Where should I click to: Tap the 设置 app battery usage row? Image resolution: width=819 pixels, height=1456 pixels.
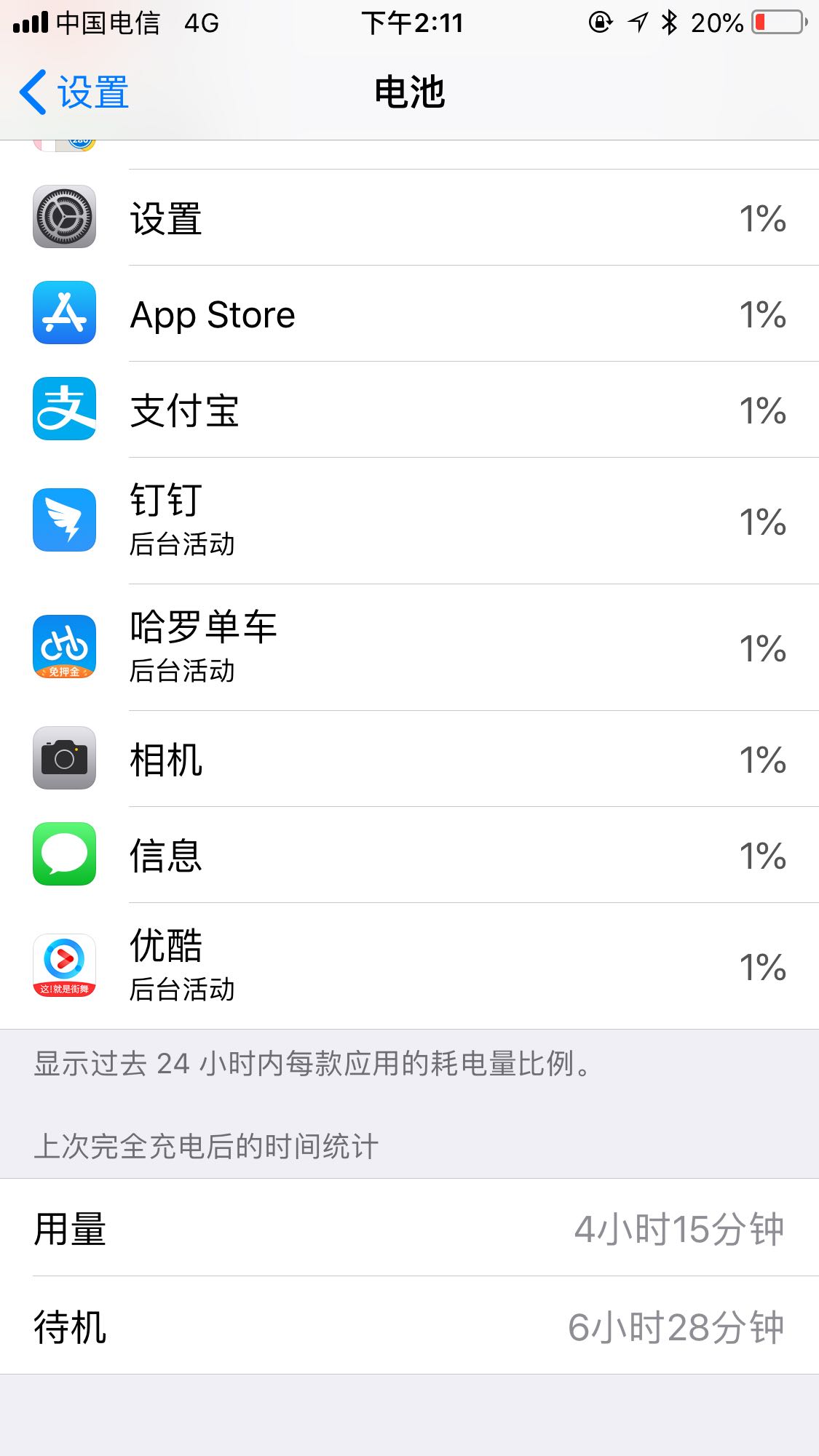tap(409, 218)
